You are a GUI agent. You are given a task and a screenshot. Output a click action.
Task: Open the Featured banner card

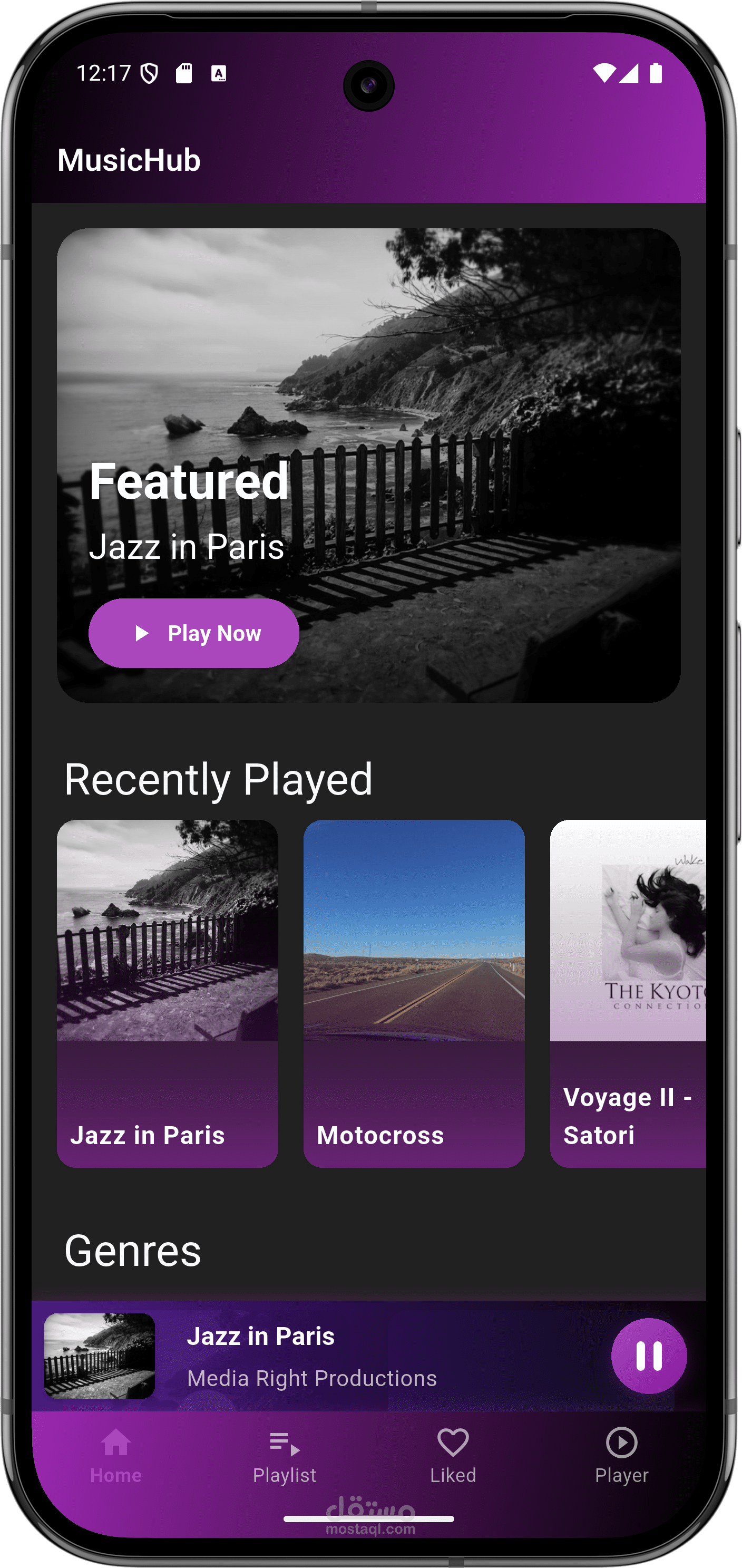[x=368, y=465]
